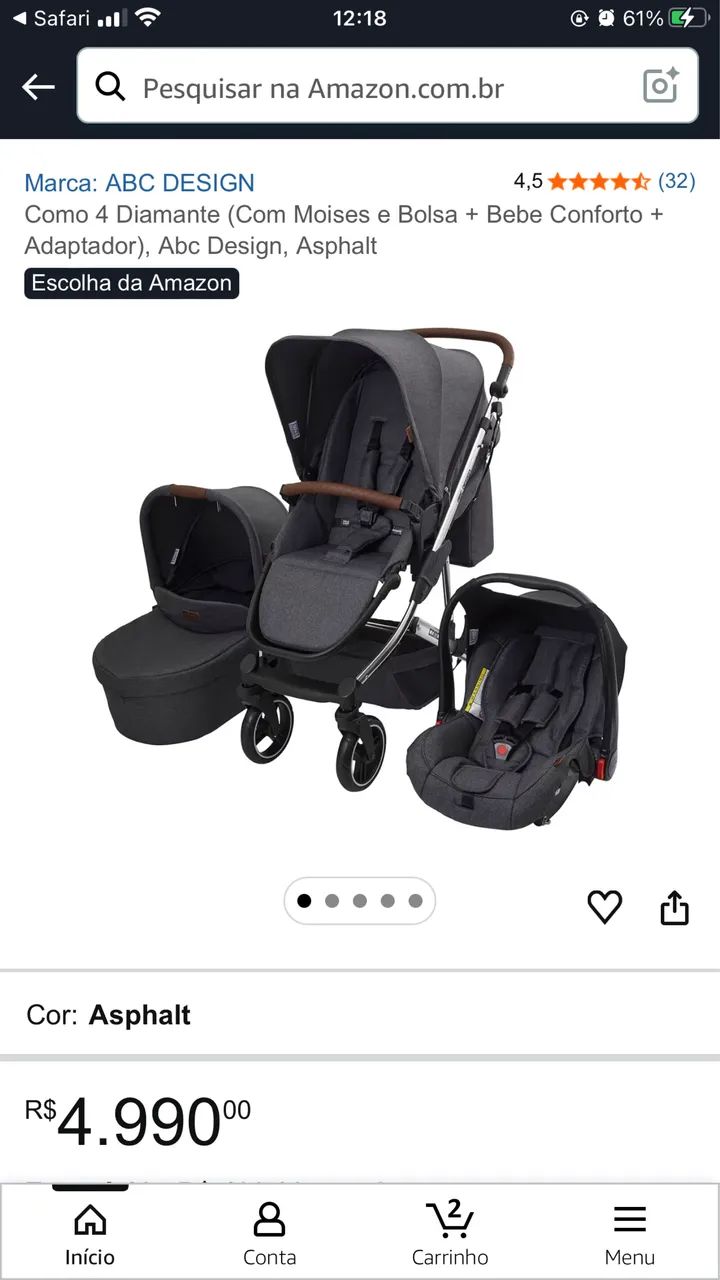The height and width of the screenshot is (1280, 720).
Task: Switch to the Conta tab
Action: [269, 1234]
